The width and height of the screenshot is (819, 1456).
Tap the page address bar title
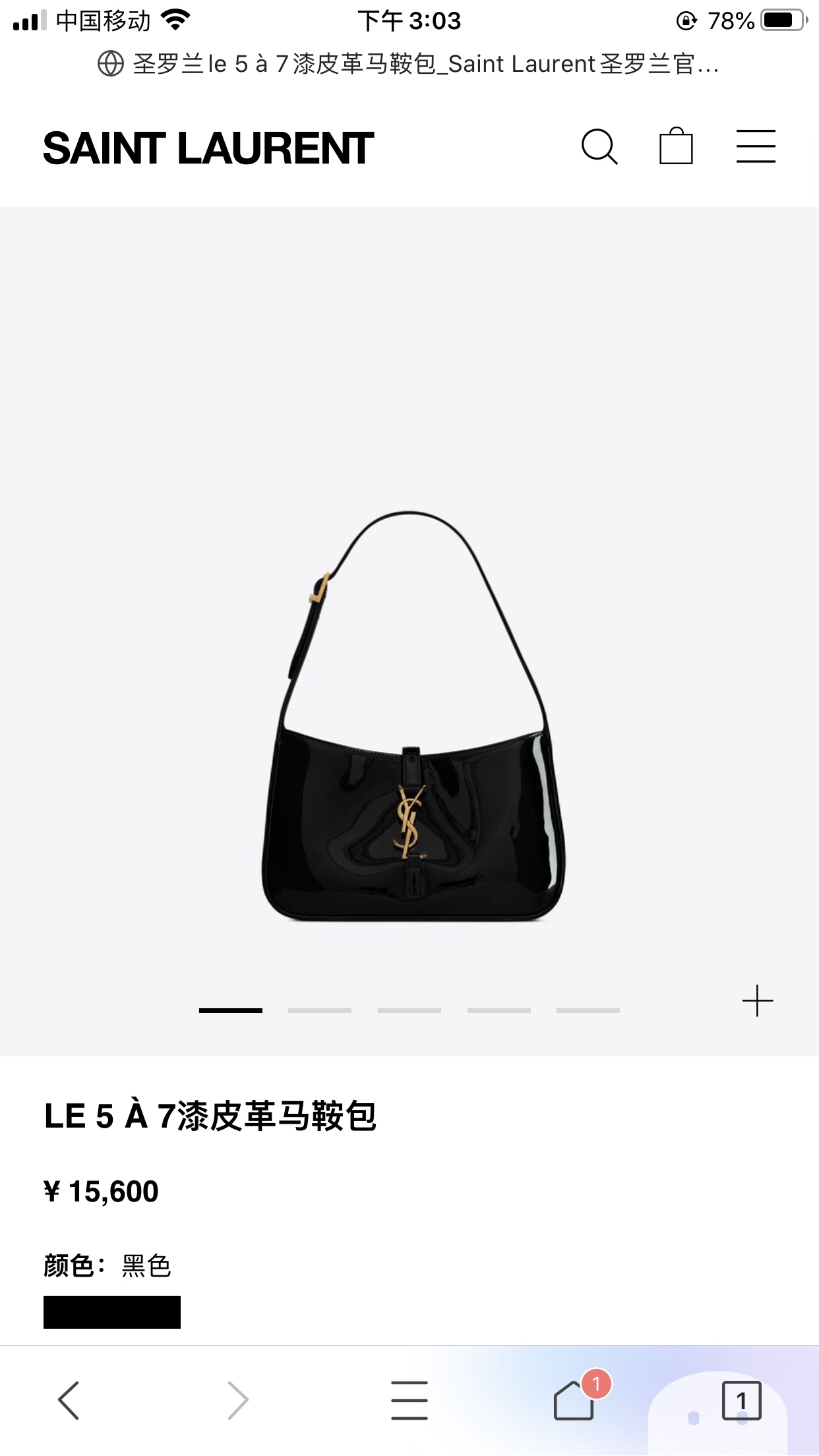(x=409, y=64)
